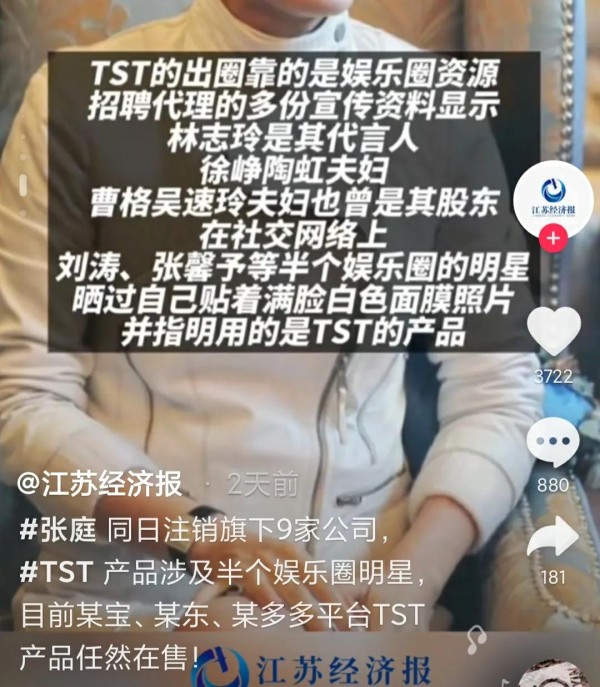Open 江苏经济报 profile avatar
This screenshot has height=687, width=600.
click(552, 196)
